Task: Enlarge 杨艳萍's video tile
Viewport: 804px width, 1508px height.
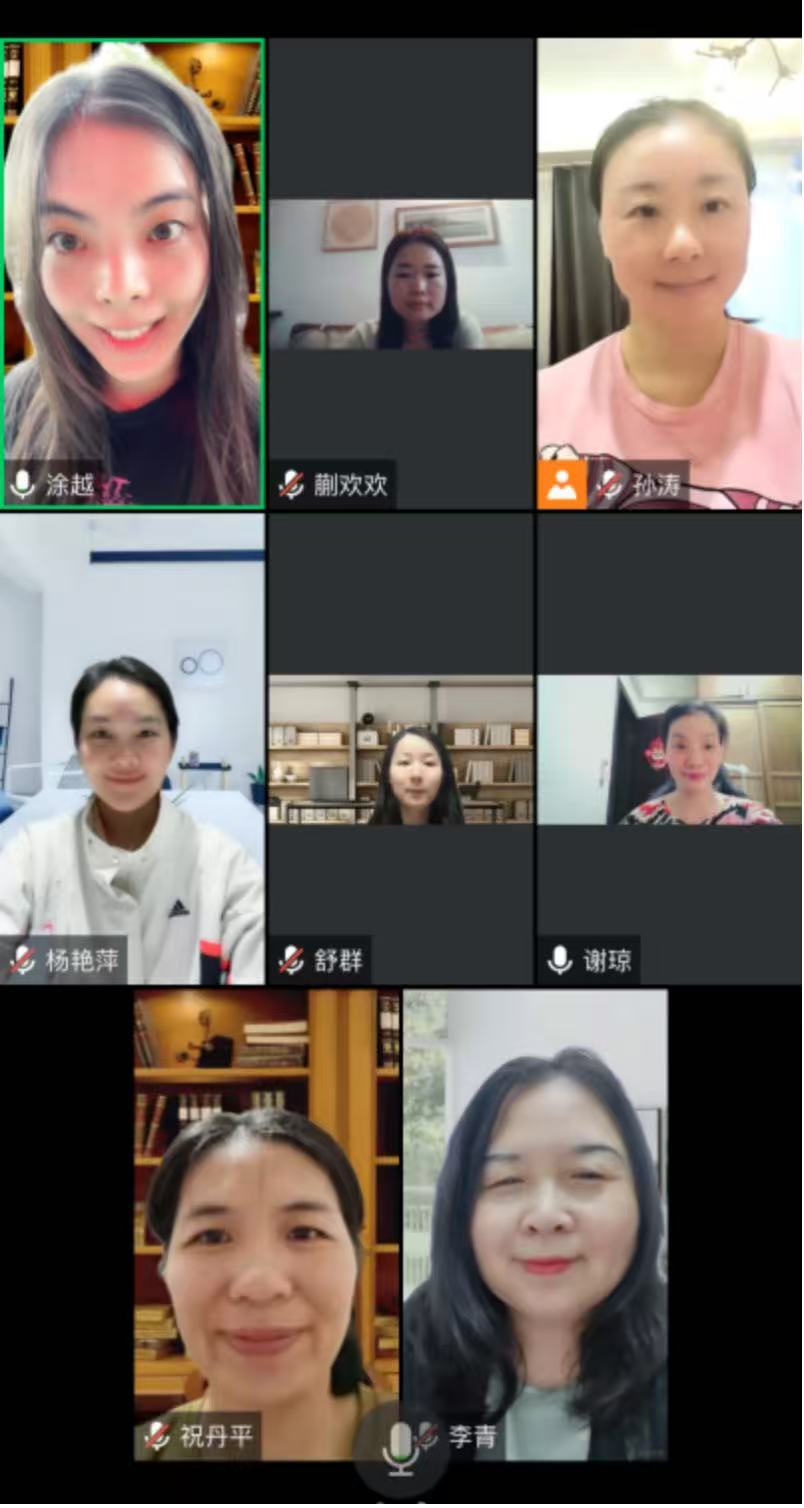Action: (x=132, y=748)
